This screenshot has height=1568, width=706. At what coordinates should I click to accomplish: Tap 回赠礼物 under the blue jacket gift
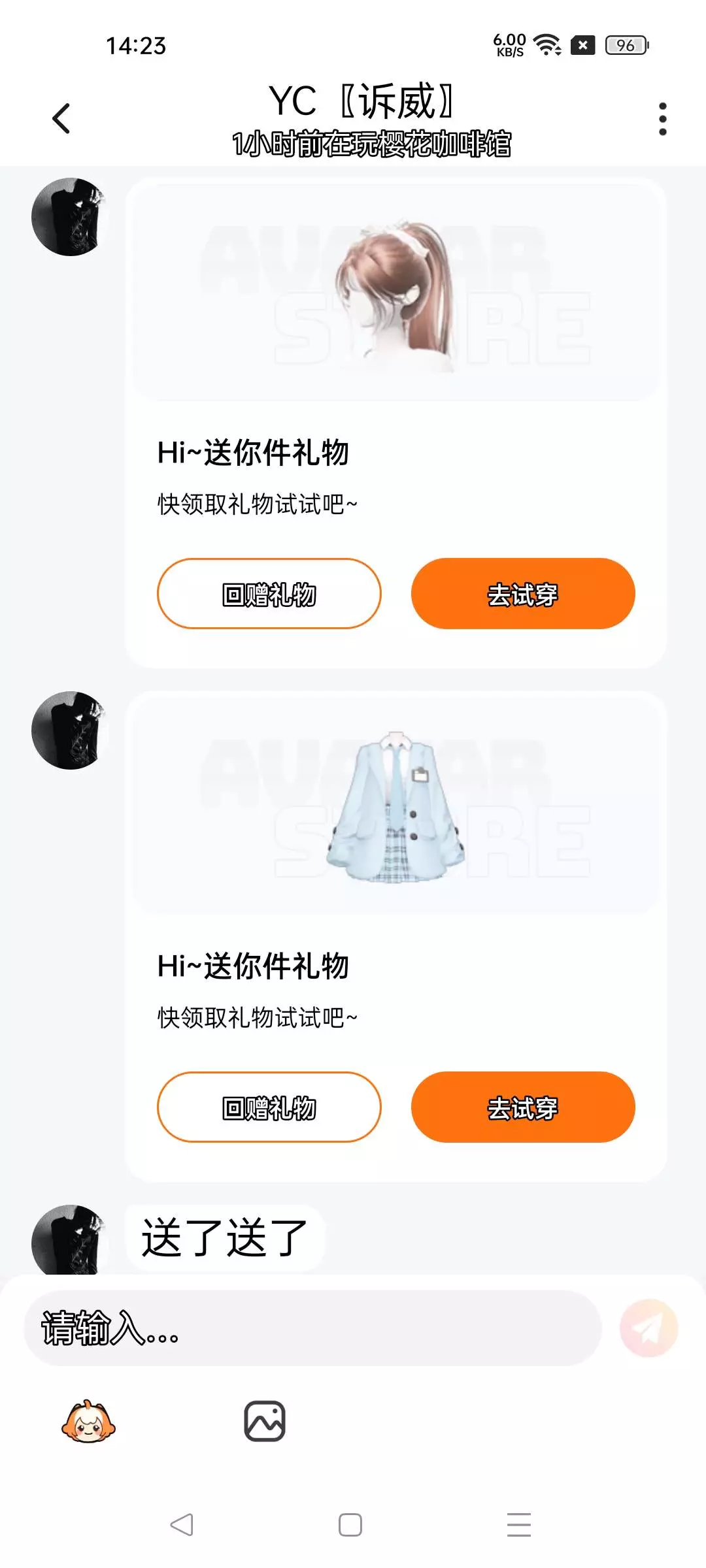click(x=269, y=1107)
